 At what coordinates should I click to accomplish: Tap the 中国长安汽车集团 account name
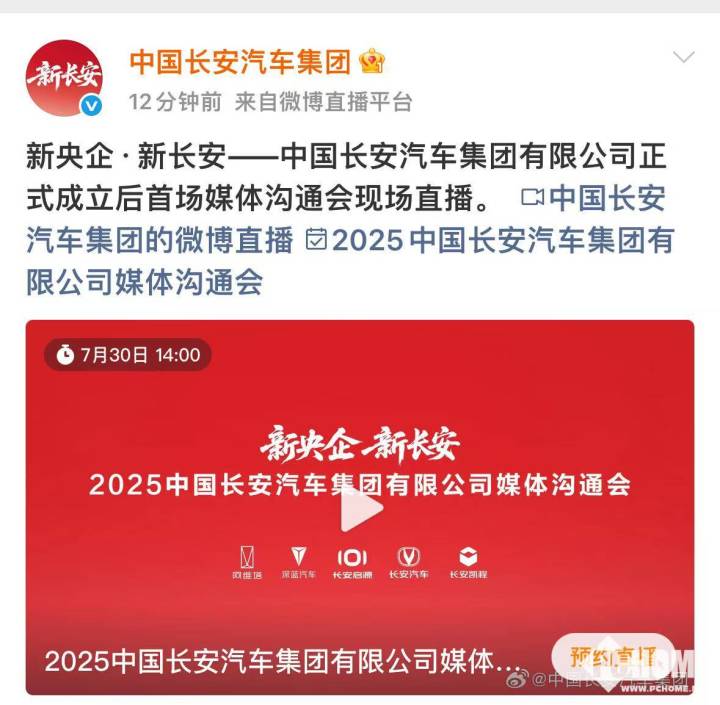240,62
